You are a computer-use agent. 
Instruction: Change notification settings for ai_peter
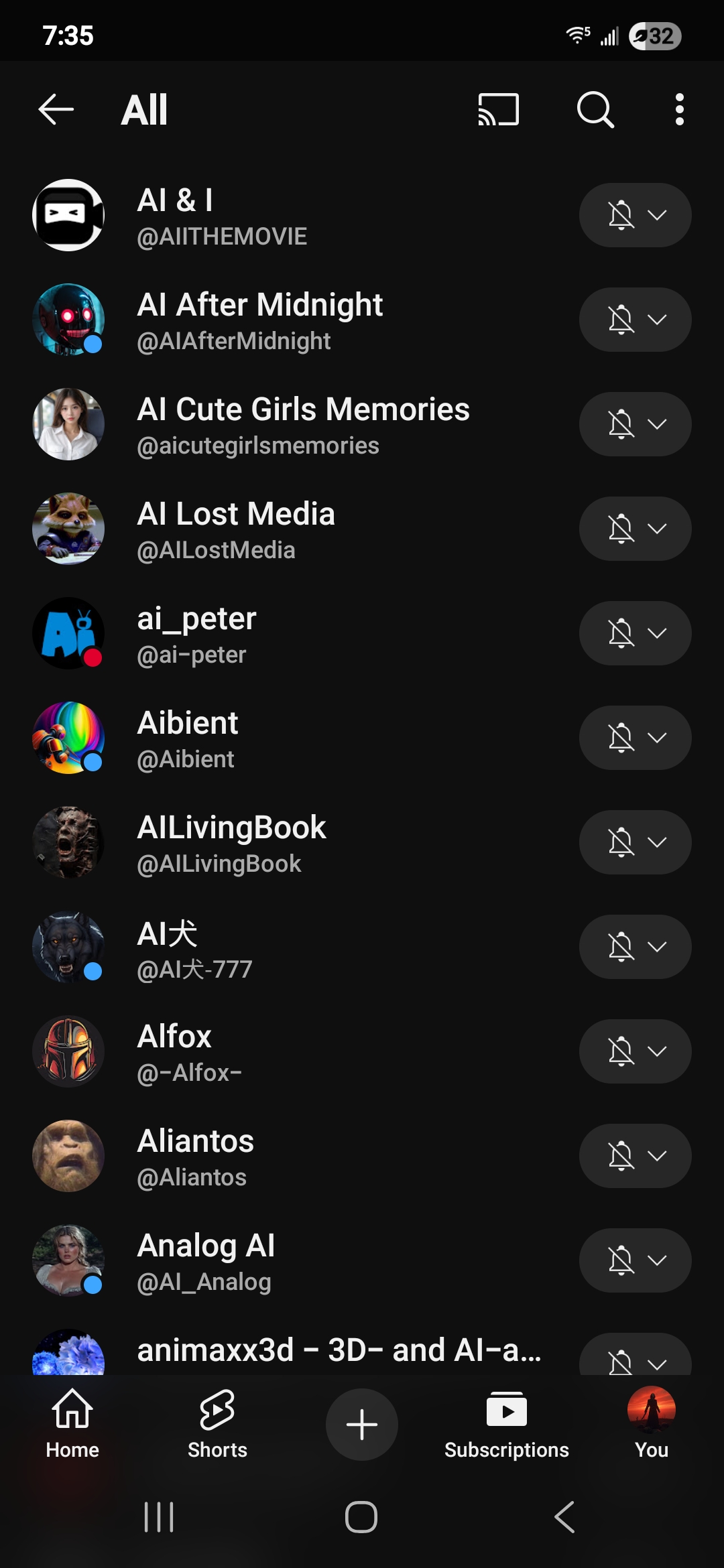pos(635,633)
